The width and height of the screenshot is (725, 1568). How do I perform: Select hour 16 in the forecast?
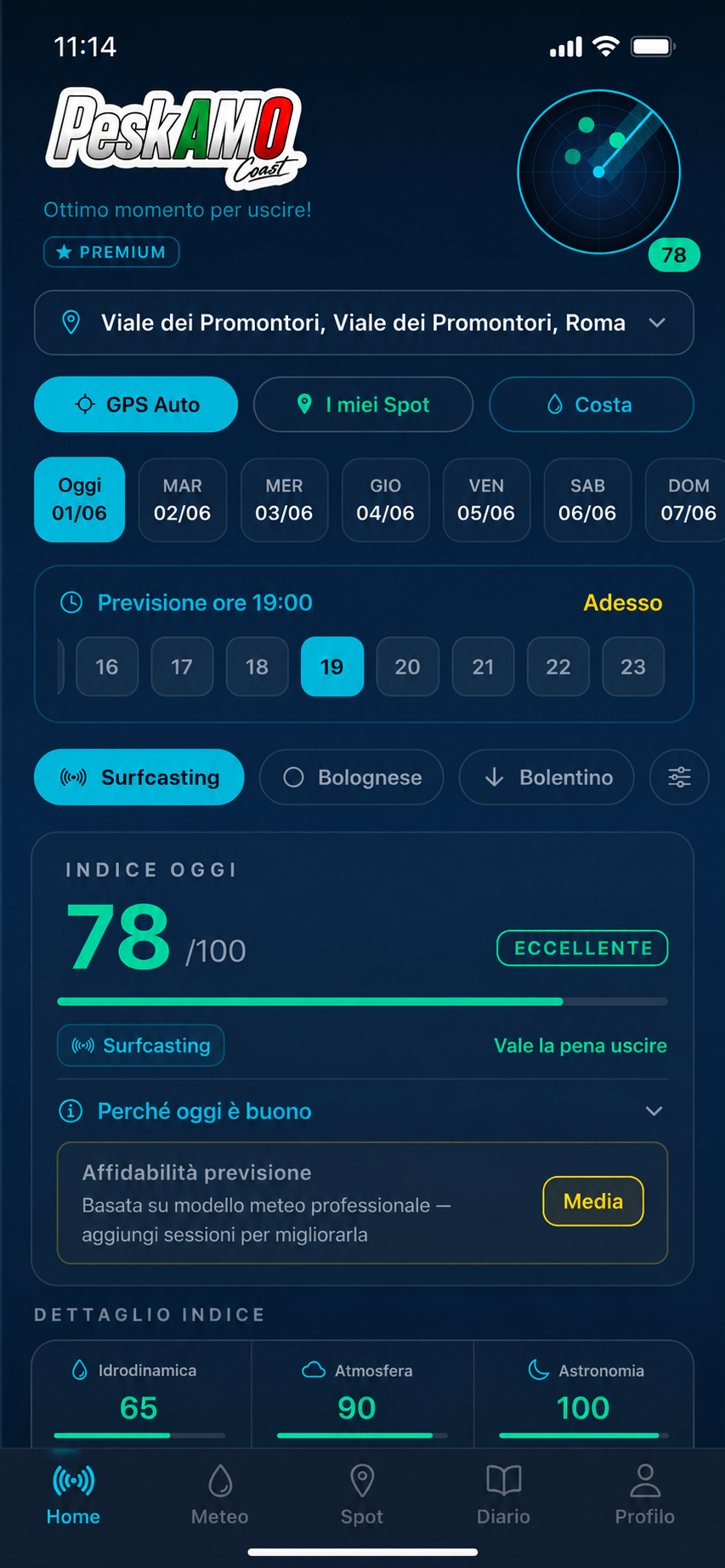tap(107, 667)
